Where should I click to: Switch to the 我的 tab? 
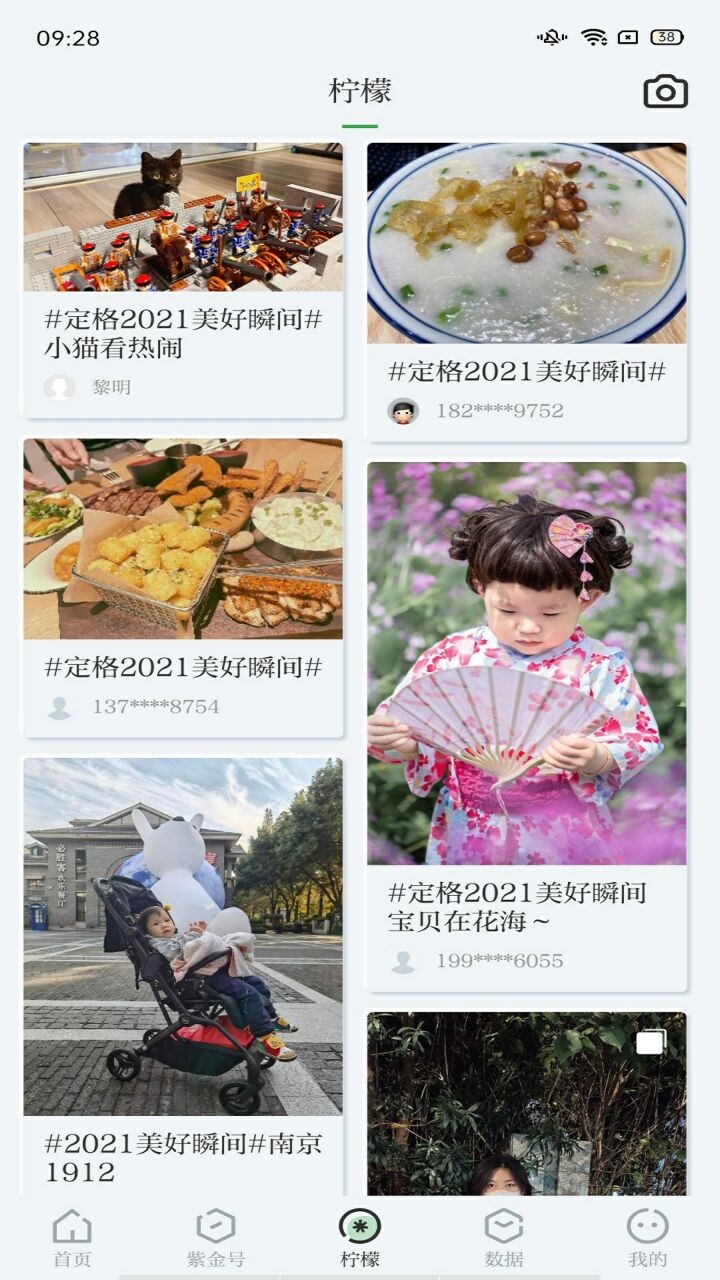647,1237
